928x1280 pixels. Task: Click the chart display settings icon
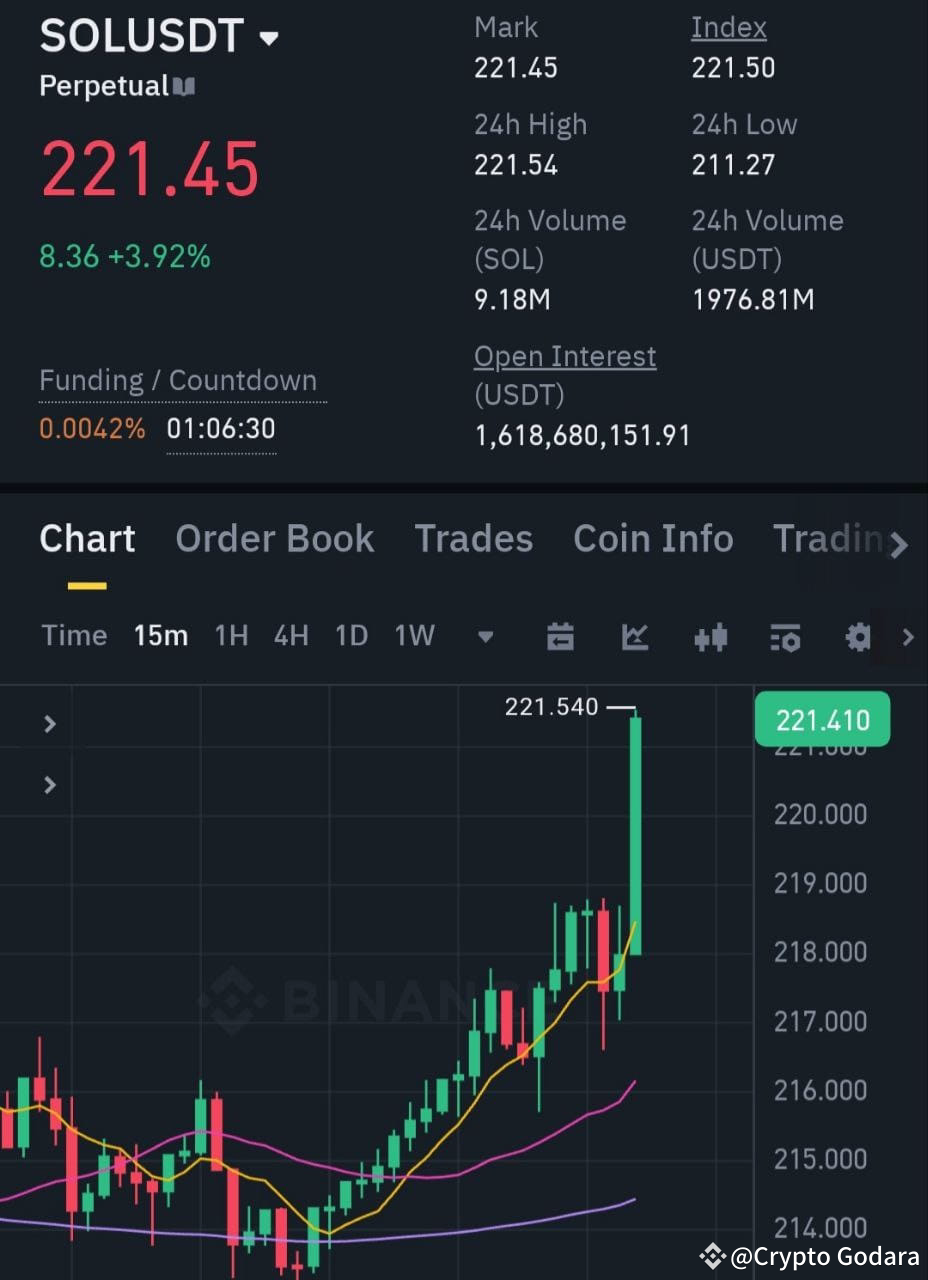785,636
